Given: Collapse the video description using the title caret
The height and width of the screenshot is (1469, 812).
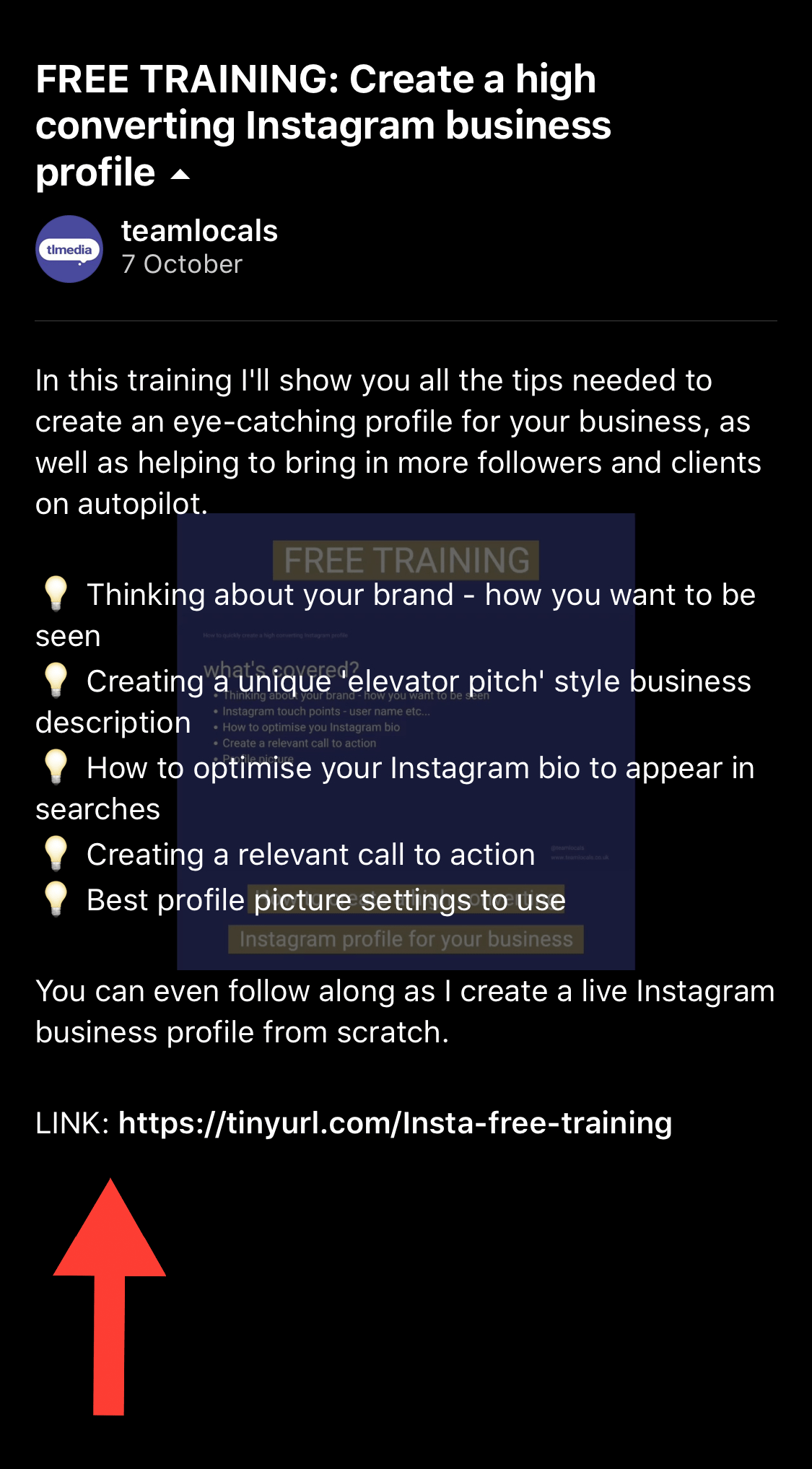Looking at the screenshot, I should (x=180, y=174).
